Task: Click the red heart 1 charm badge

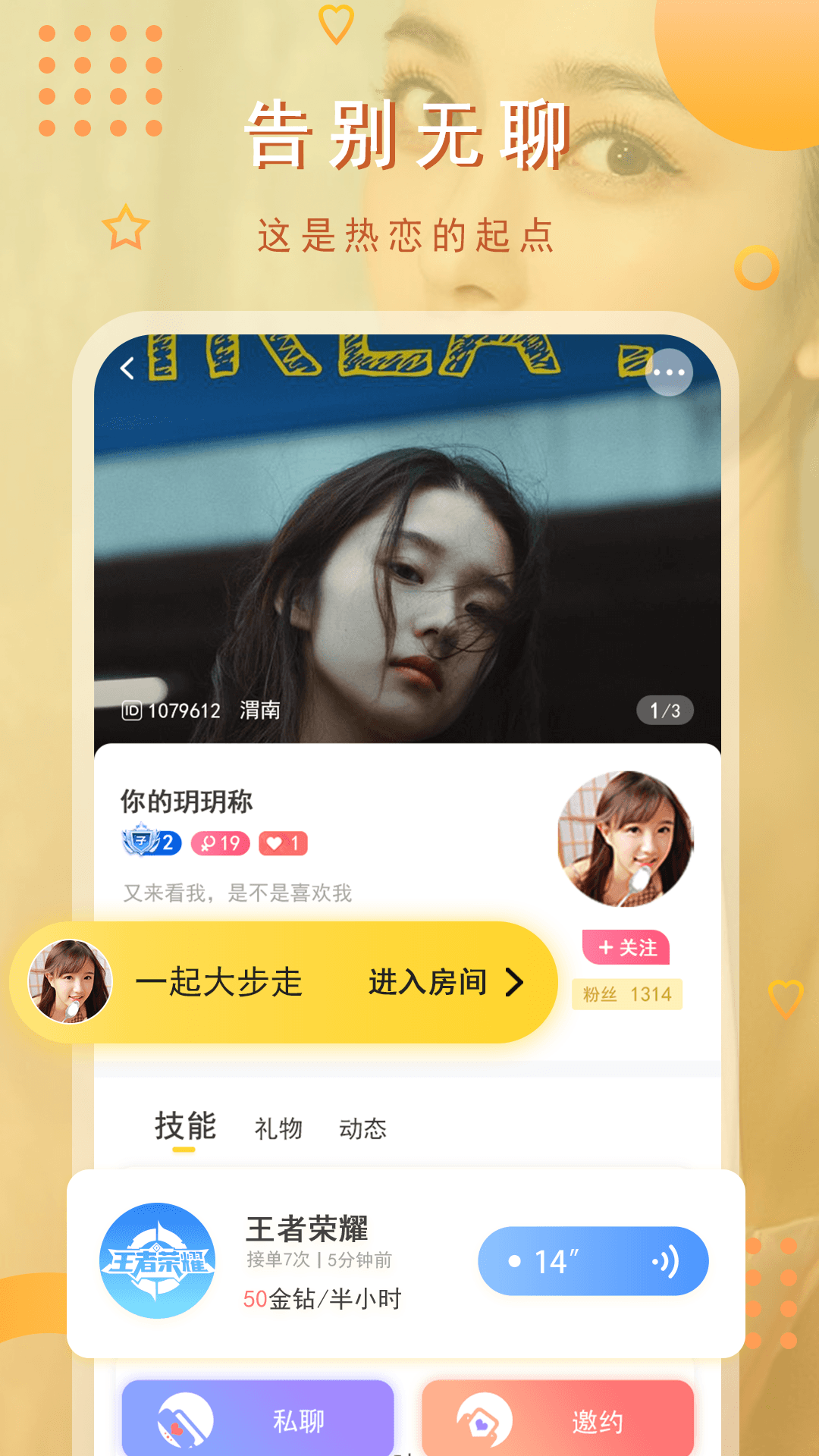Action: (284, 842)
